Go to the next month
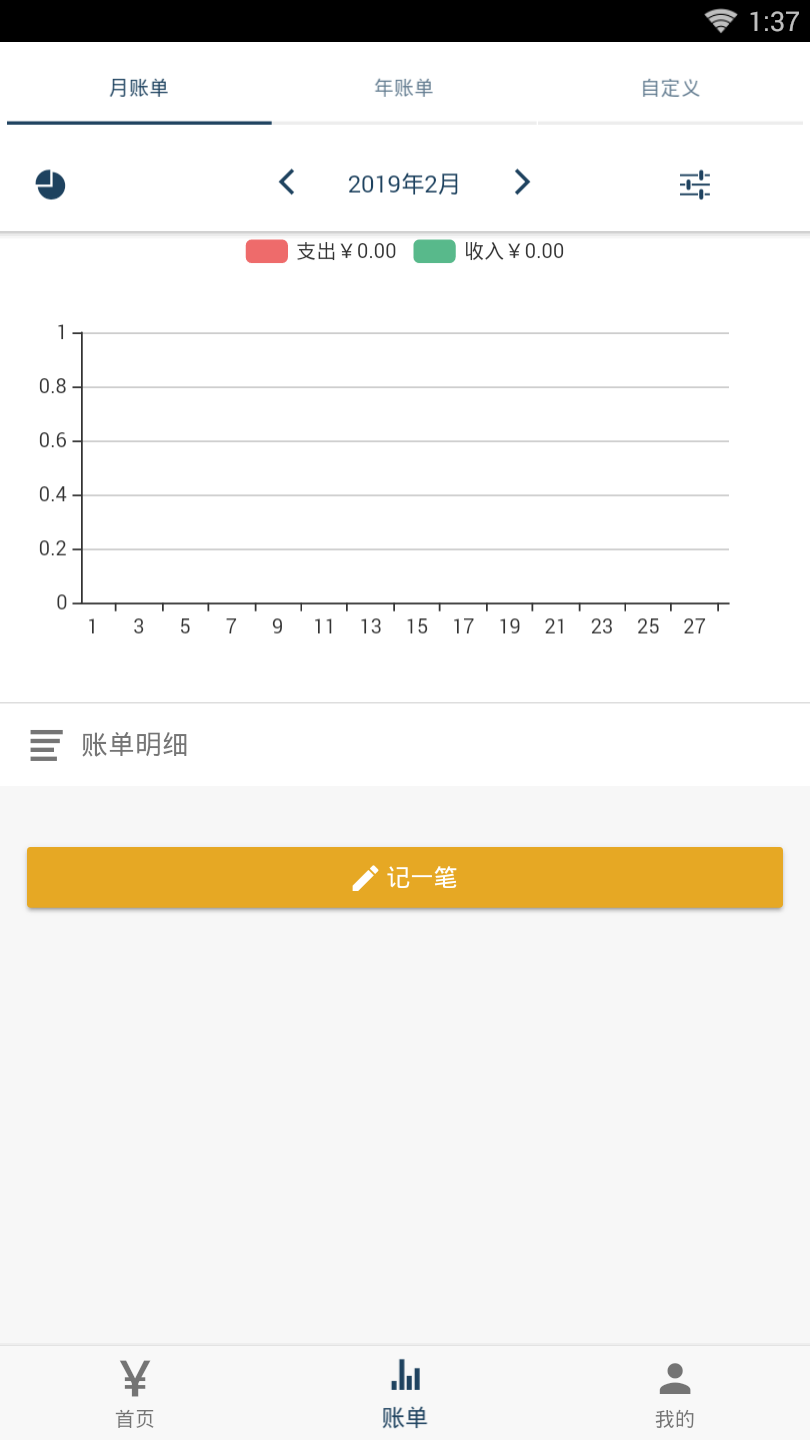 [521, 182]
